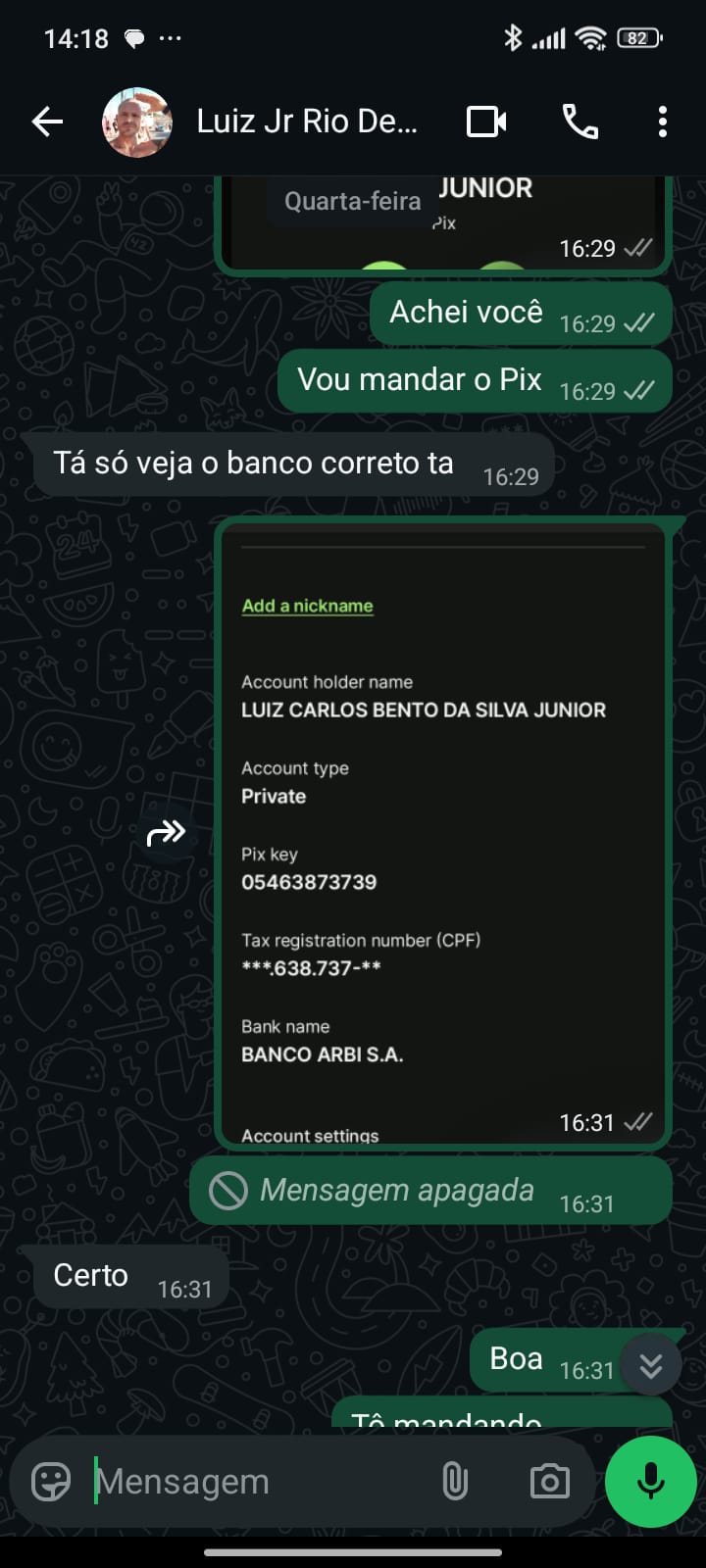Open the Banco Arbi account details image
This screenshot has height=1568, width=706.
pyautogui.click(x=443, y=833)
